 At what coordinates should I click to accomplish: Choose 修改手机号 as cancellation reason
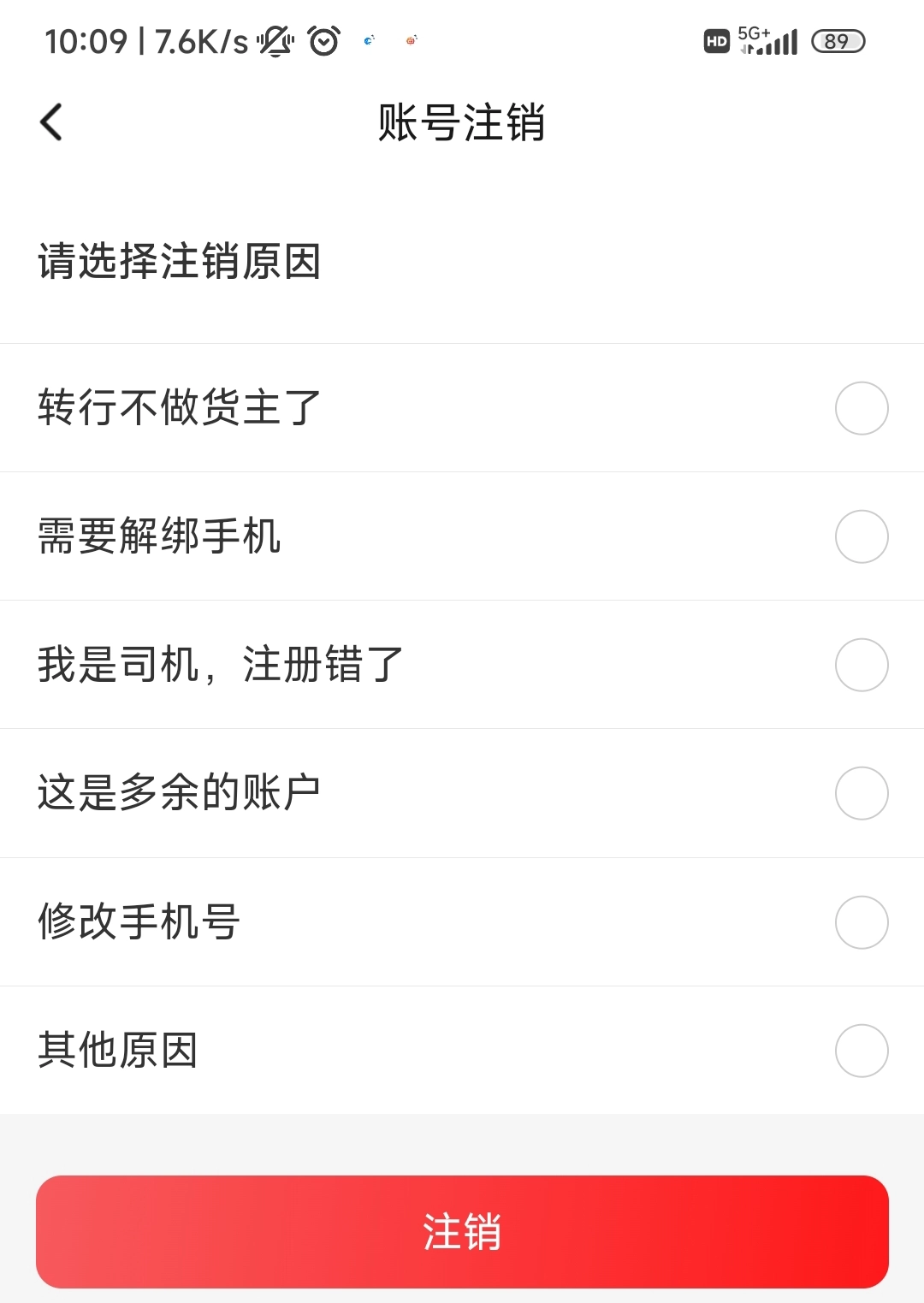861,922
